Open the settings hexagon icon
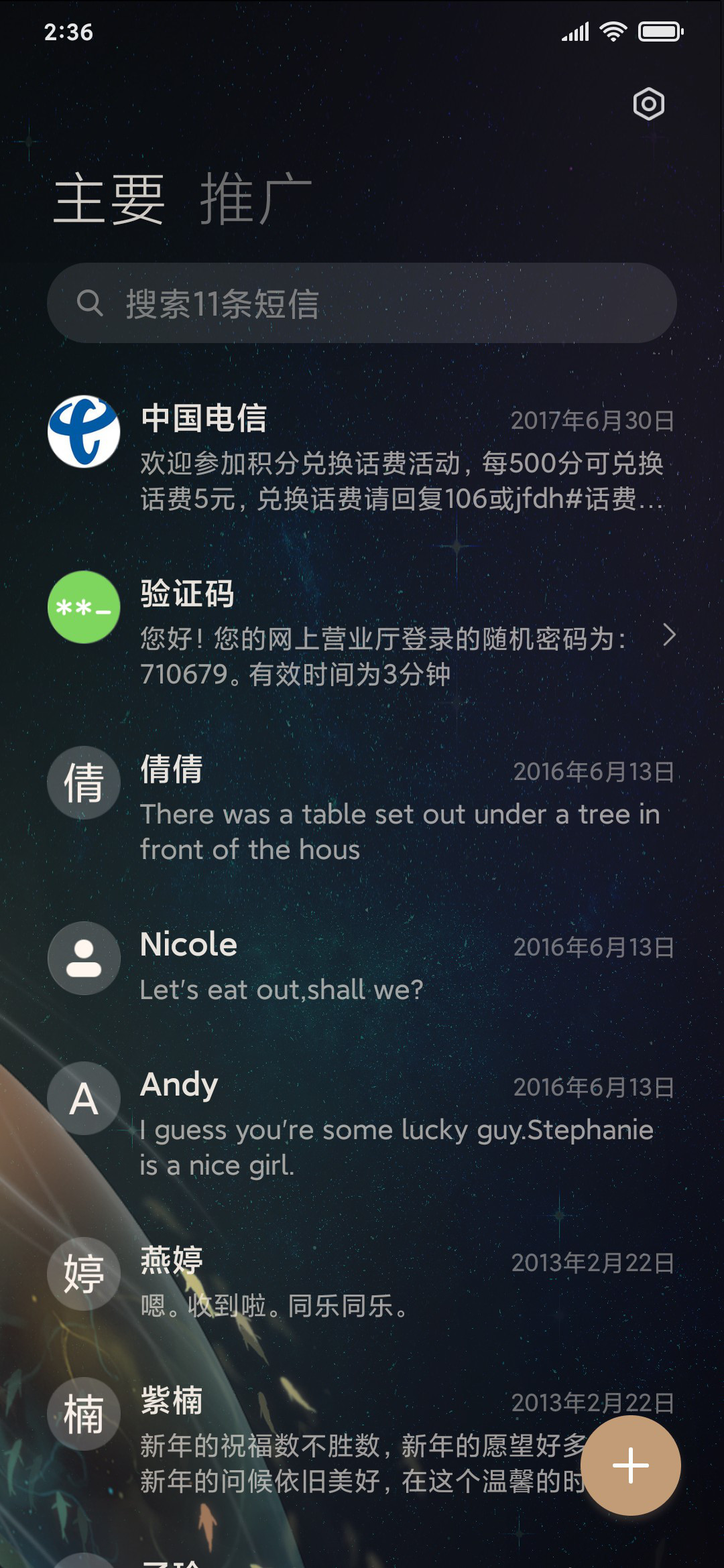The width and height of the screenshot is (724, 1568). point(648,105)
